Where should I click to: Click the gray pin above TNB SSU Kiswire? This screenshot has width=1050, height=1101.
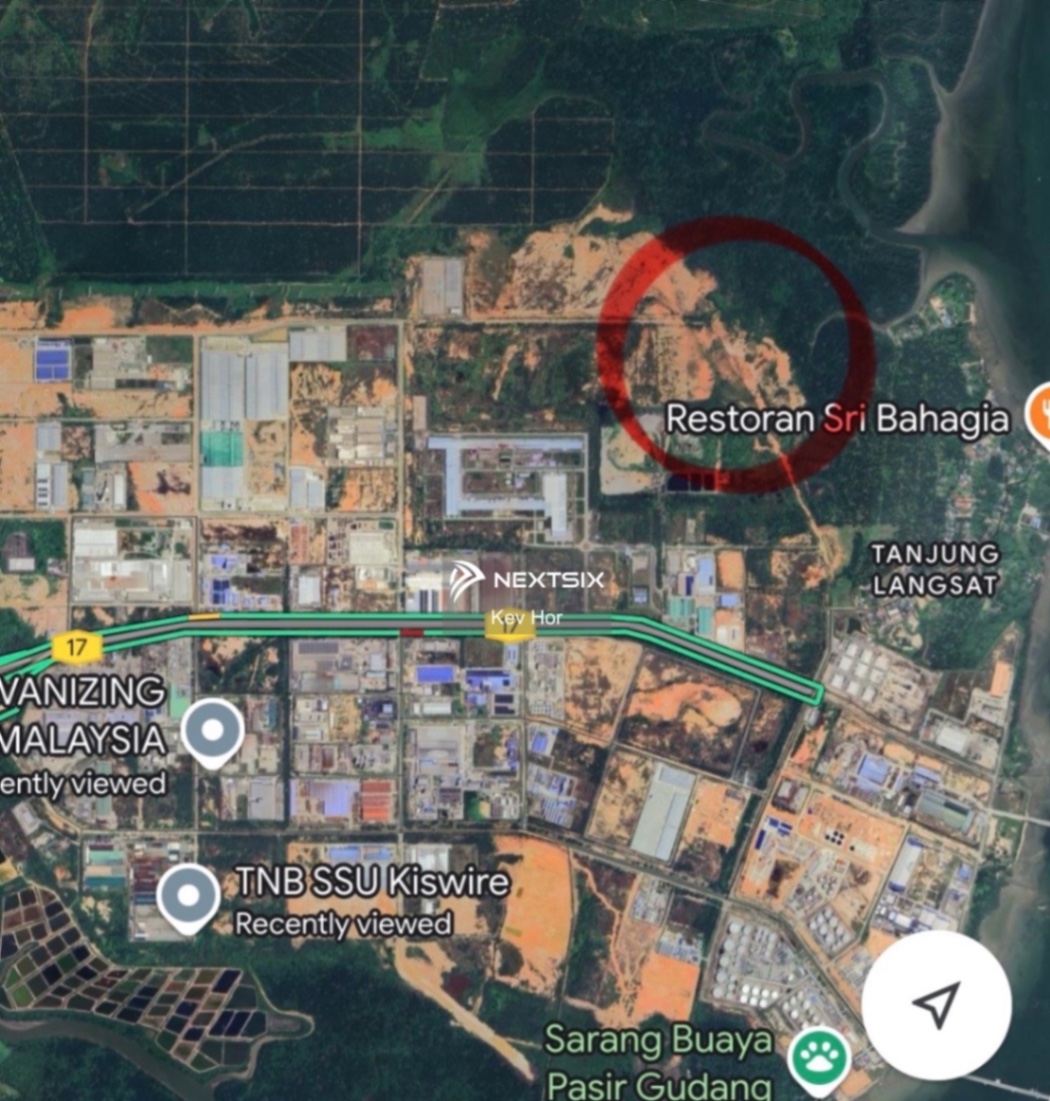[x=187, y=894]
